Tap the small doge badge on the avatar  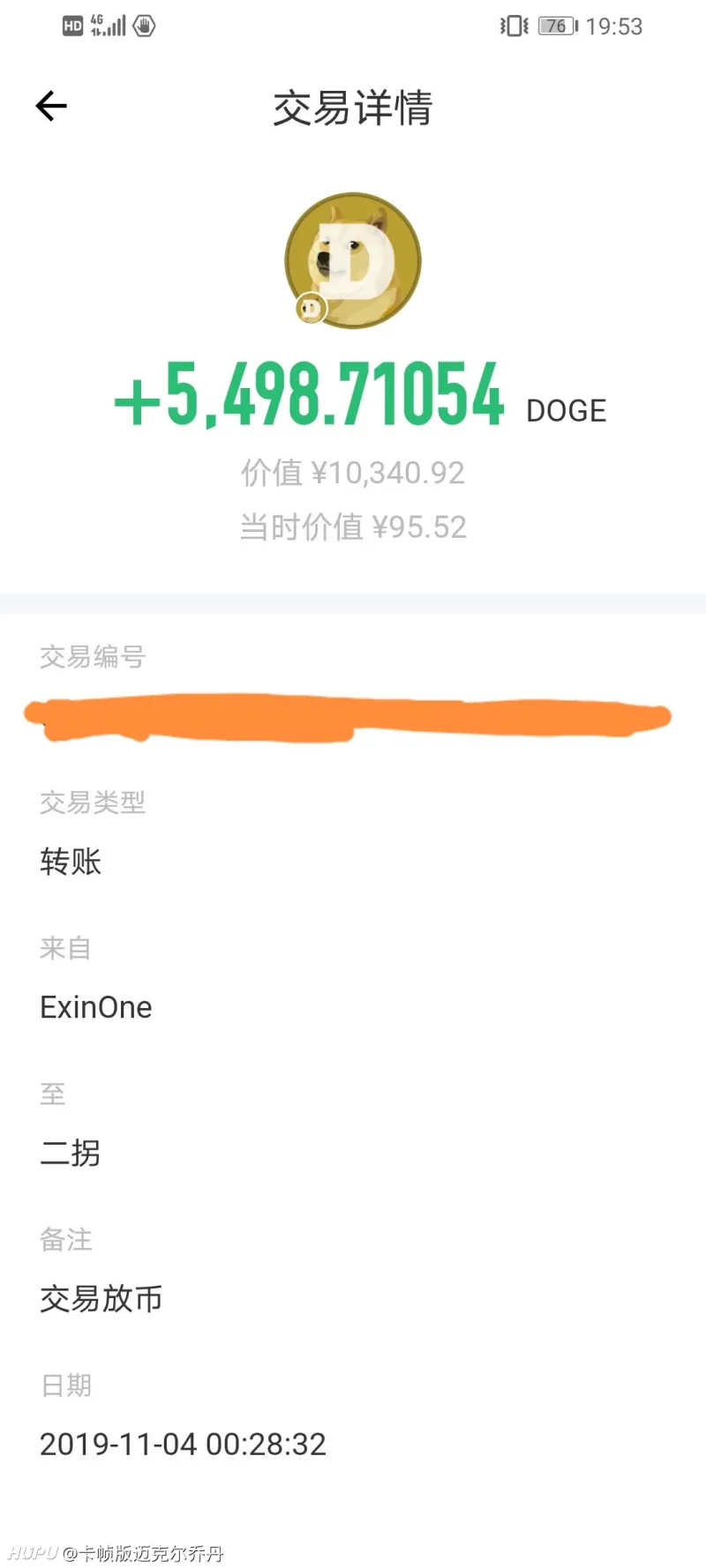[312, 310]
